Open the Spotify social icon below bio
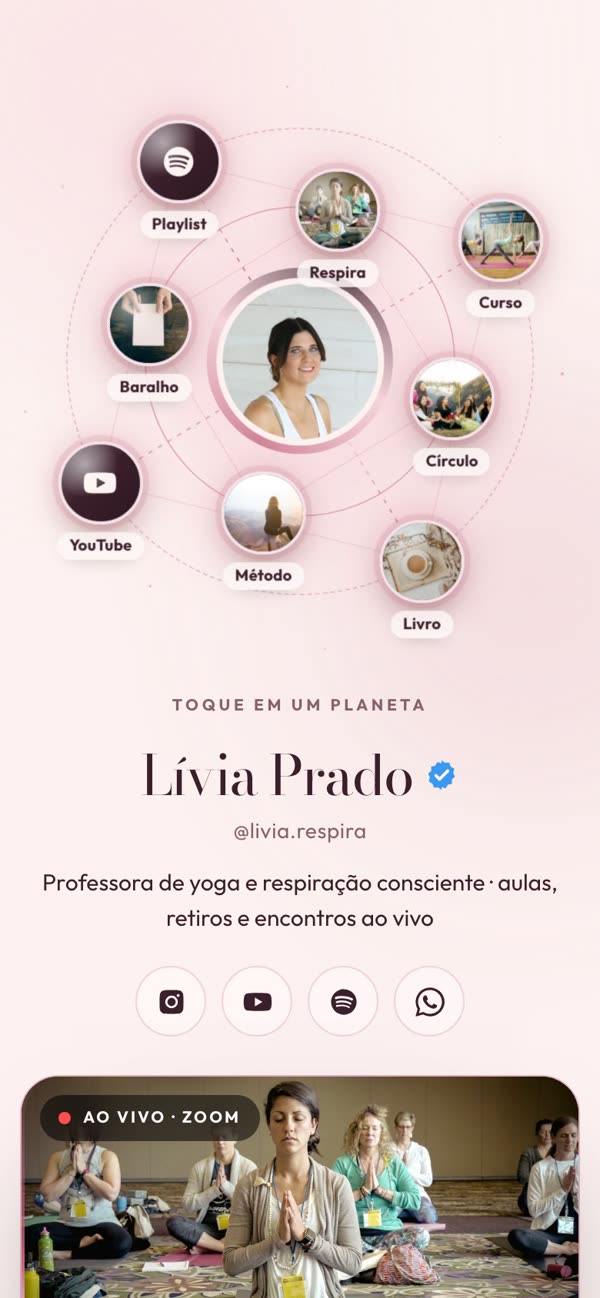The height and width of the screenshot is (1298, 600). coord(343,1001)
